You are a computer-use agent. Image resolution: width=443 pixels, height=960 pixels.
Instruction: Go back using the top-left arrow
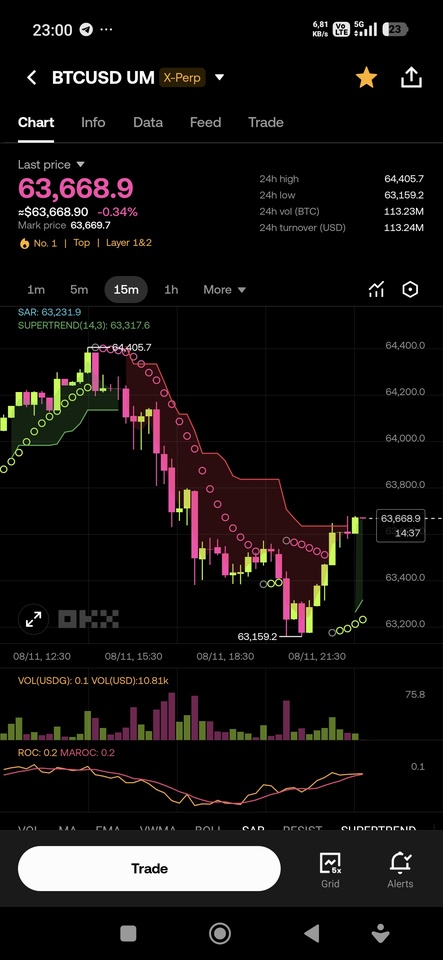point(32,78)
